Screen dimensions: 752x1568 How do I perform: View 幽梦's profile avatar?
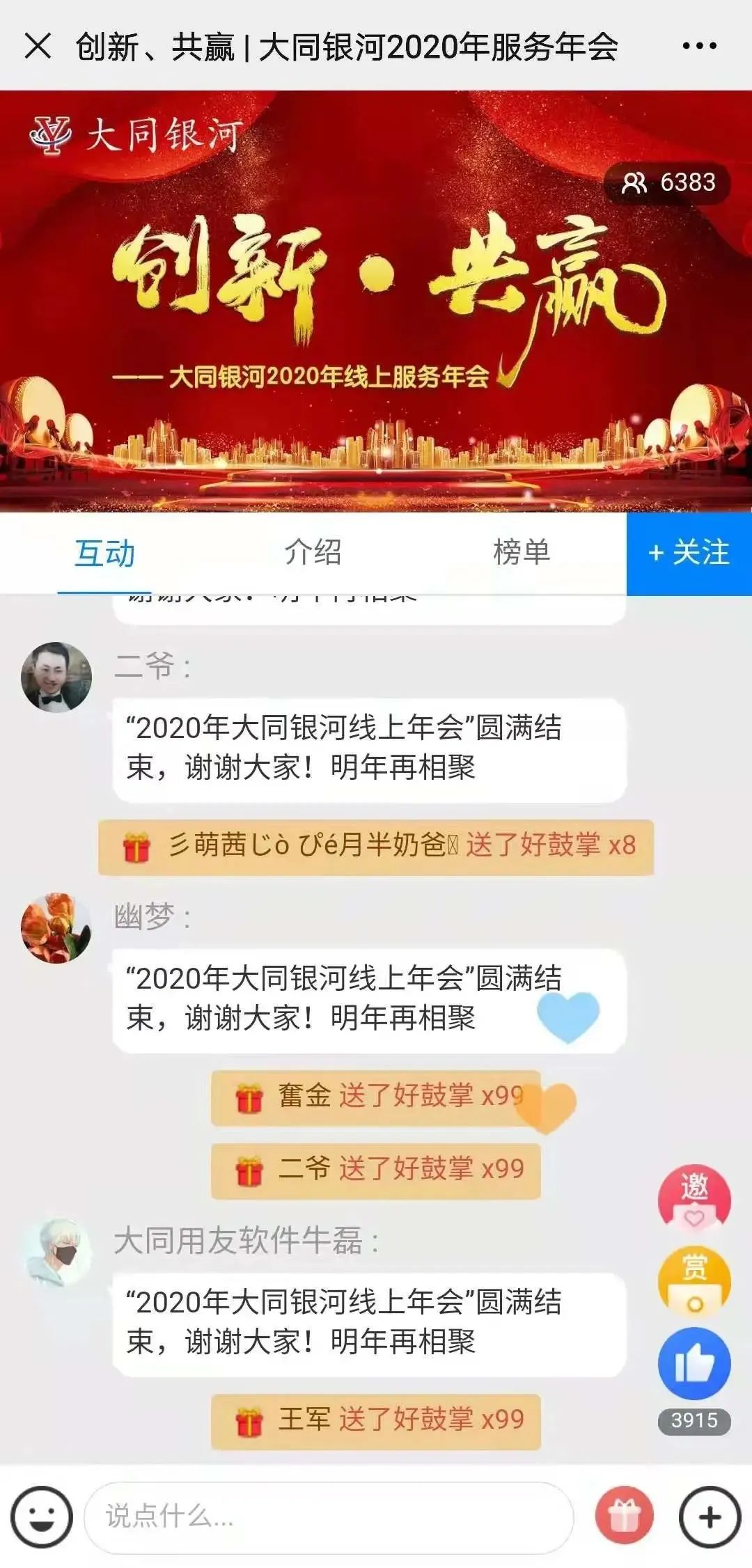click(x=56, y=927)
